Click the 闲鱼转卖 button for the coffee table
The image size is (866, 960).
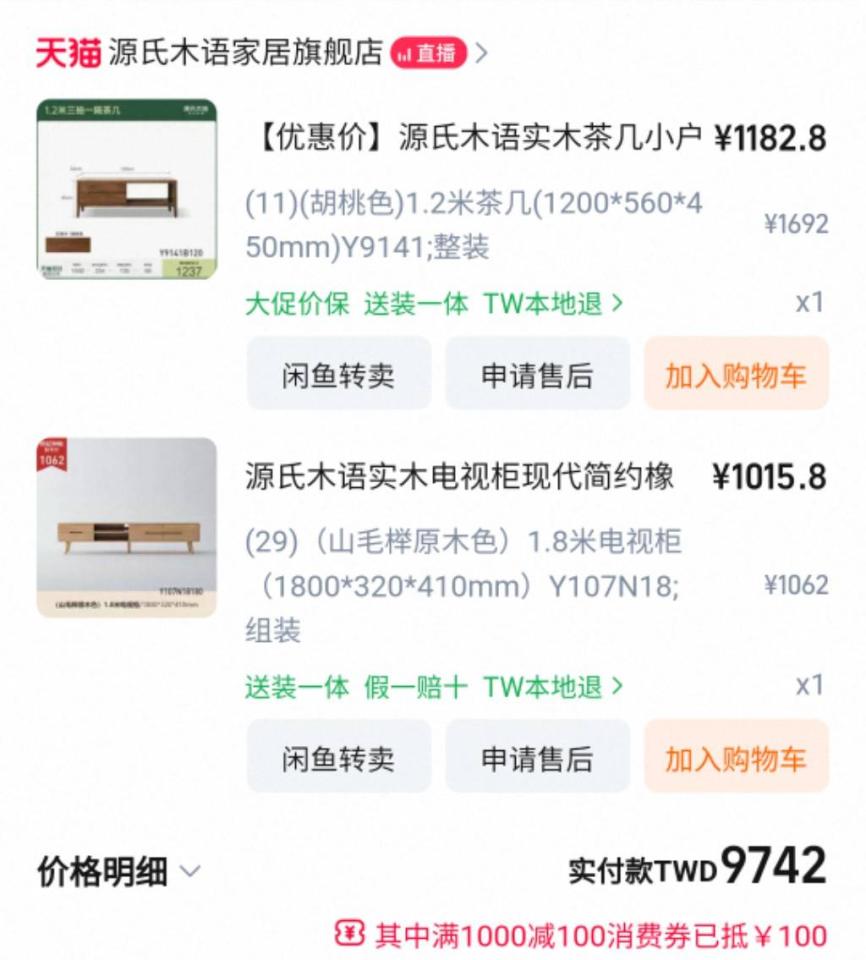tap(336, 373)
